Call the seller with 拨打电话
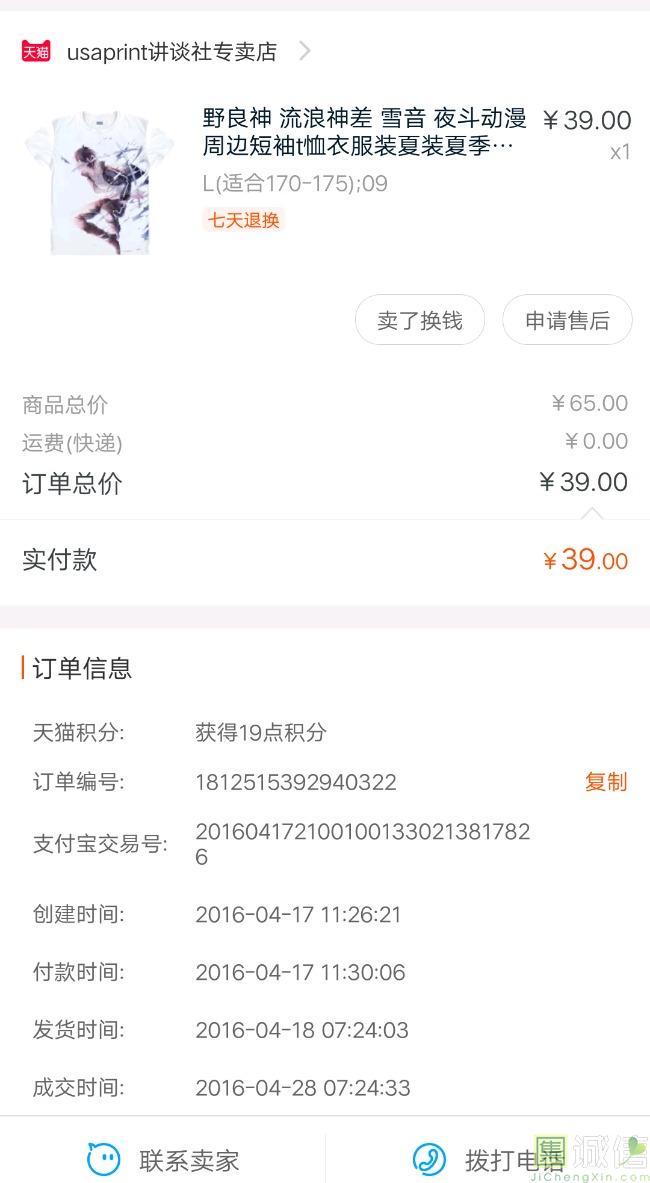Viewport: 650px width, 1183px height. pos(488,1160)
